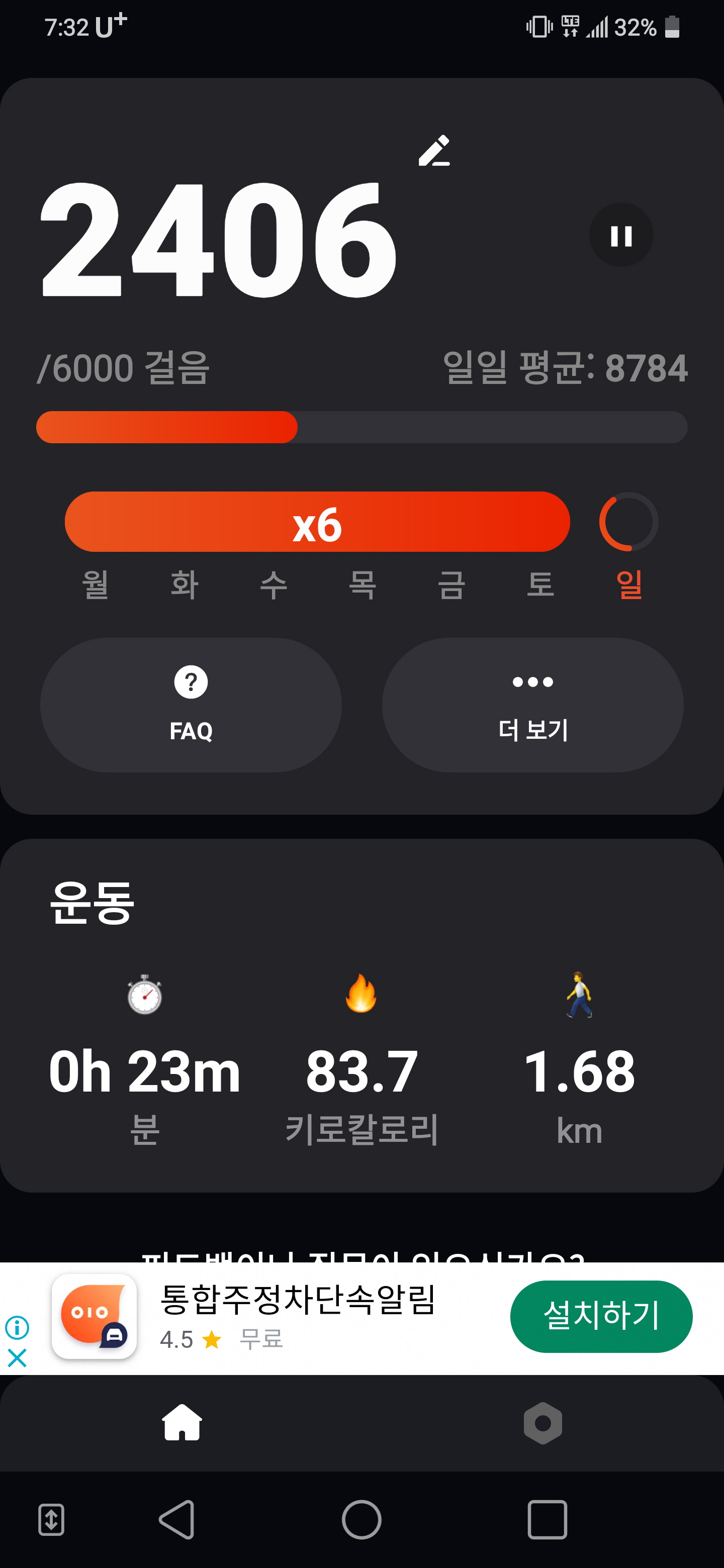Open the FAQ button

191,705
